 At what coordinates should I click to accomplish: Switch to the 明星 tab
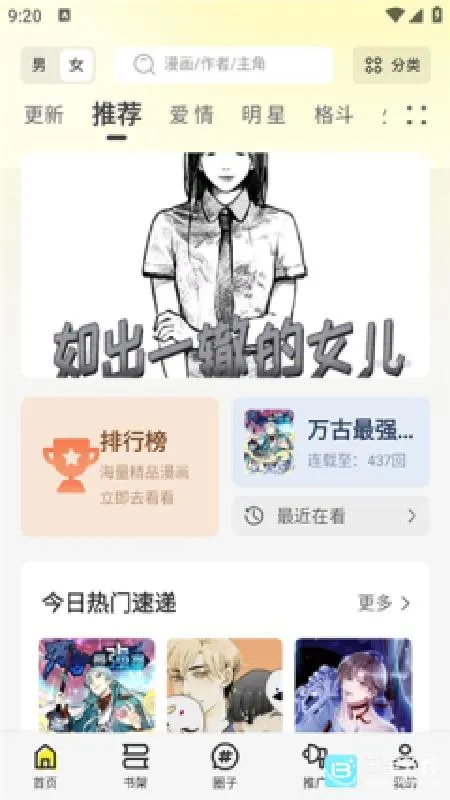(x=263, y=114)
